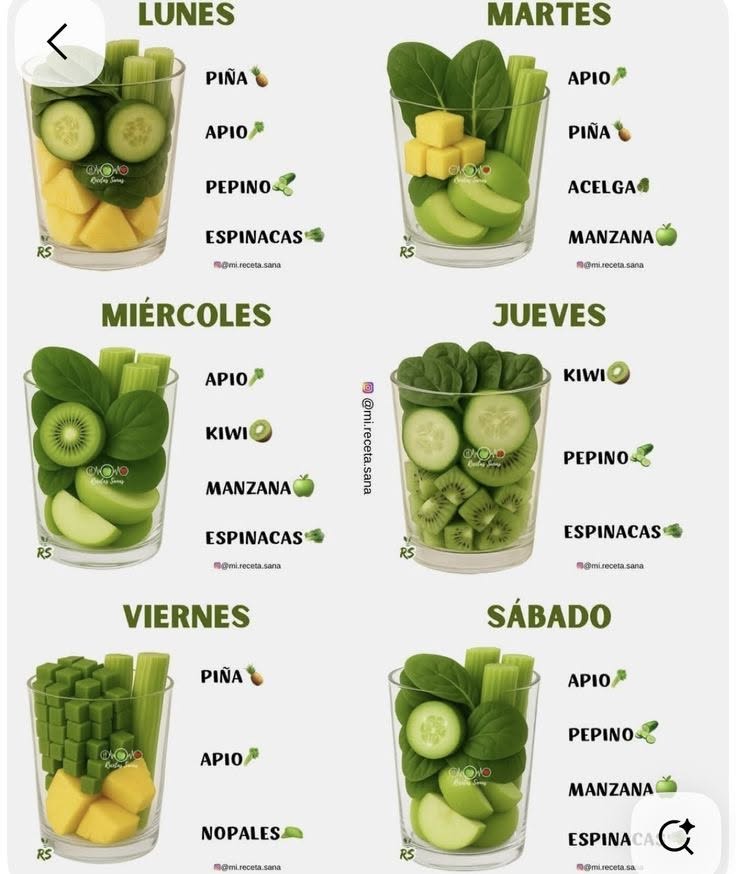This screenshot has width=736, height=874.
Task: Open visual search lens on the image
Action: click(677, 835)
